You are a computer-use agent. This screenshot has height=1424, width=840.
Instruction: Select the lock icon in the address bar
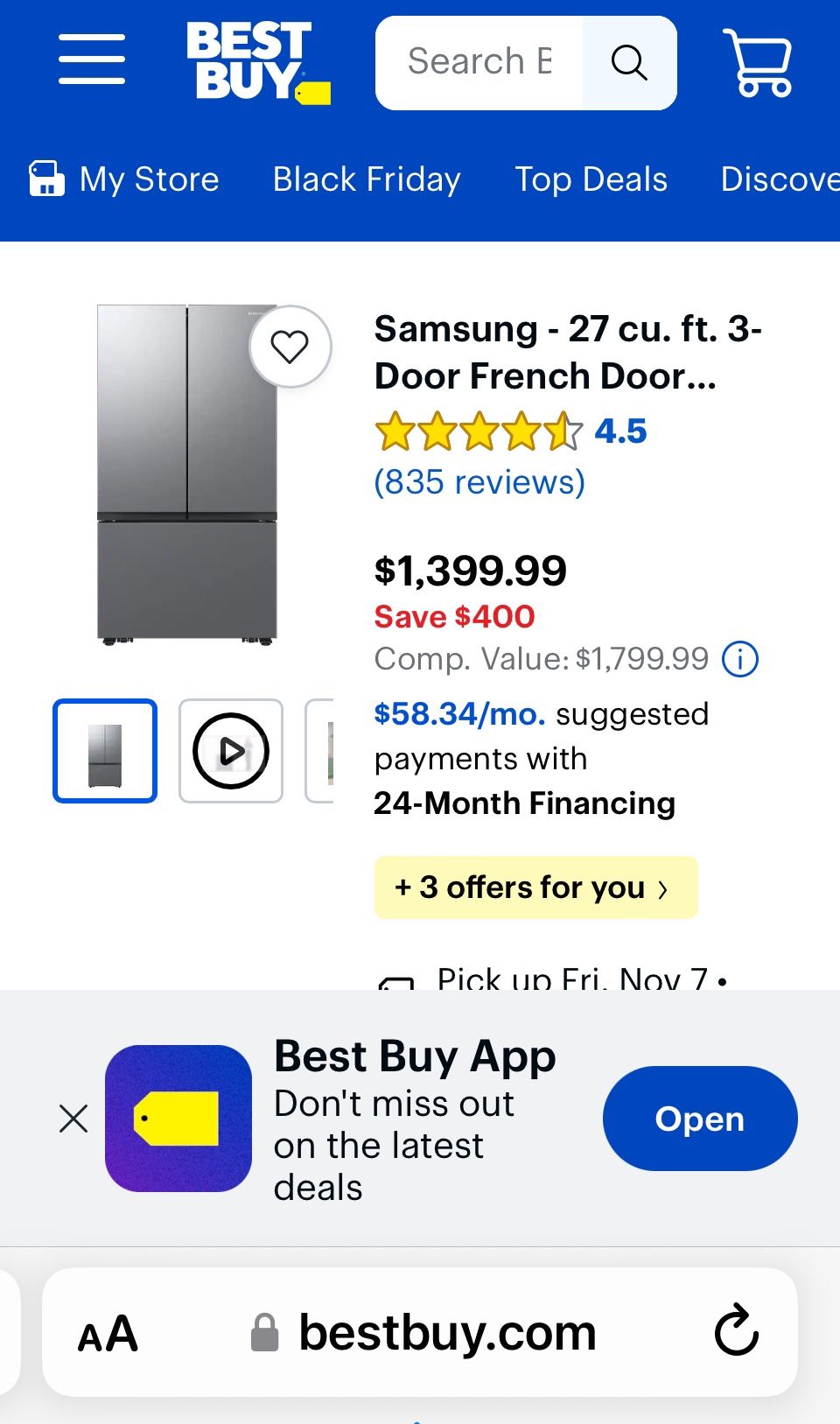point(263,1332)
